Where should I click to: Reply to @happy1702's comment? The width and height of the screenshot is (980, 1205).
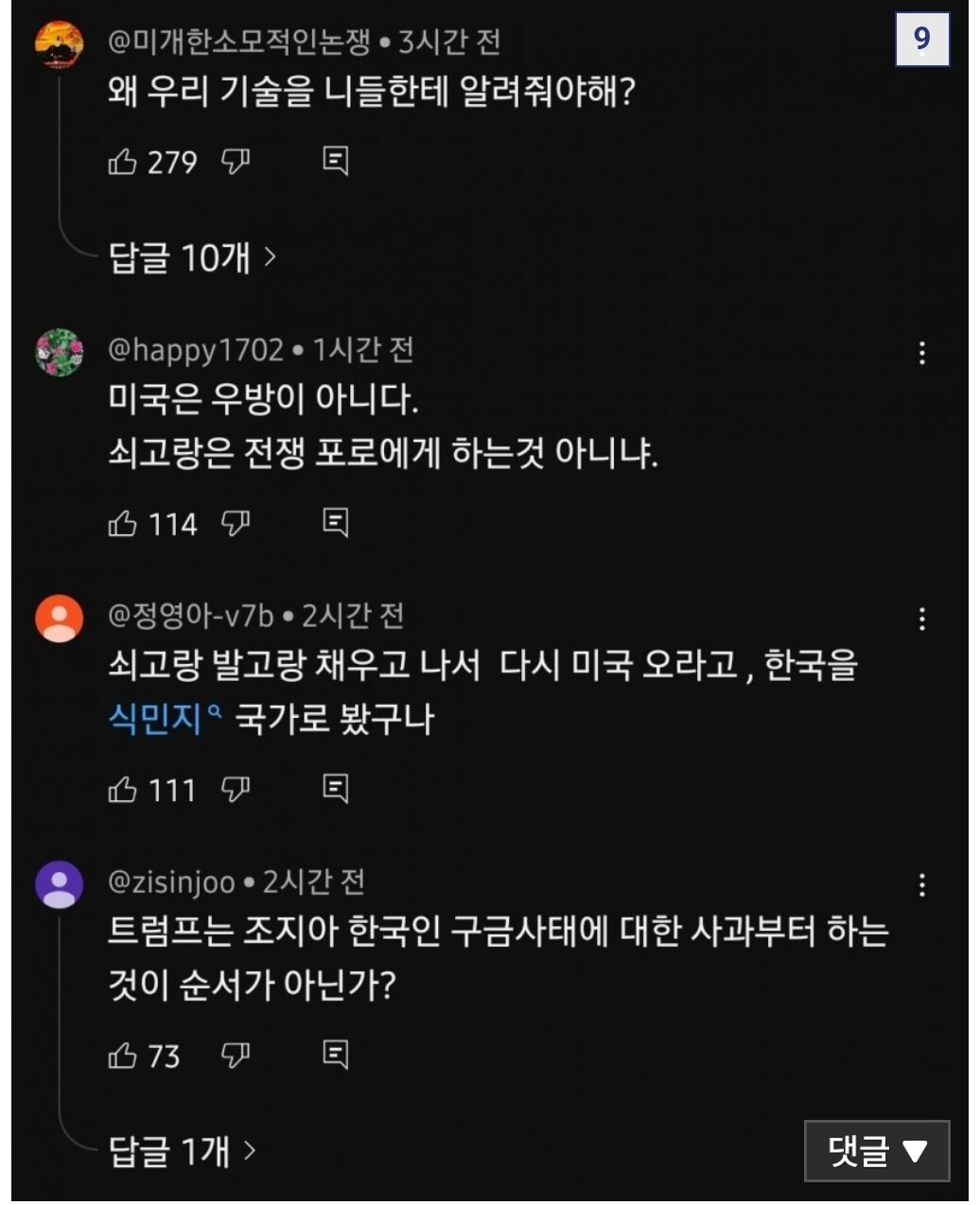coord(336,523)
